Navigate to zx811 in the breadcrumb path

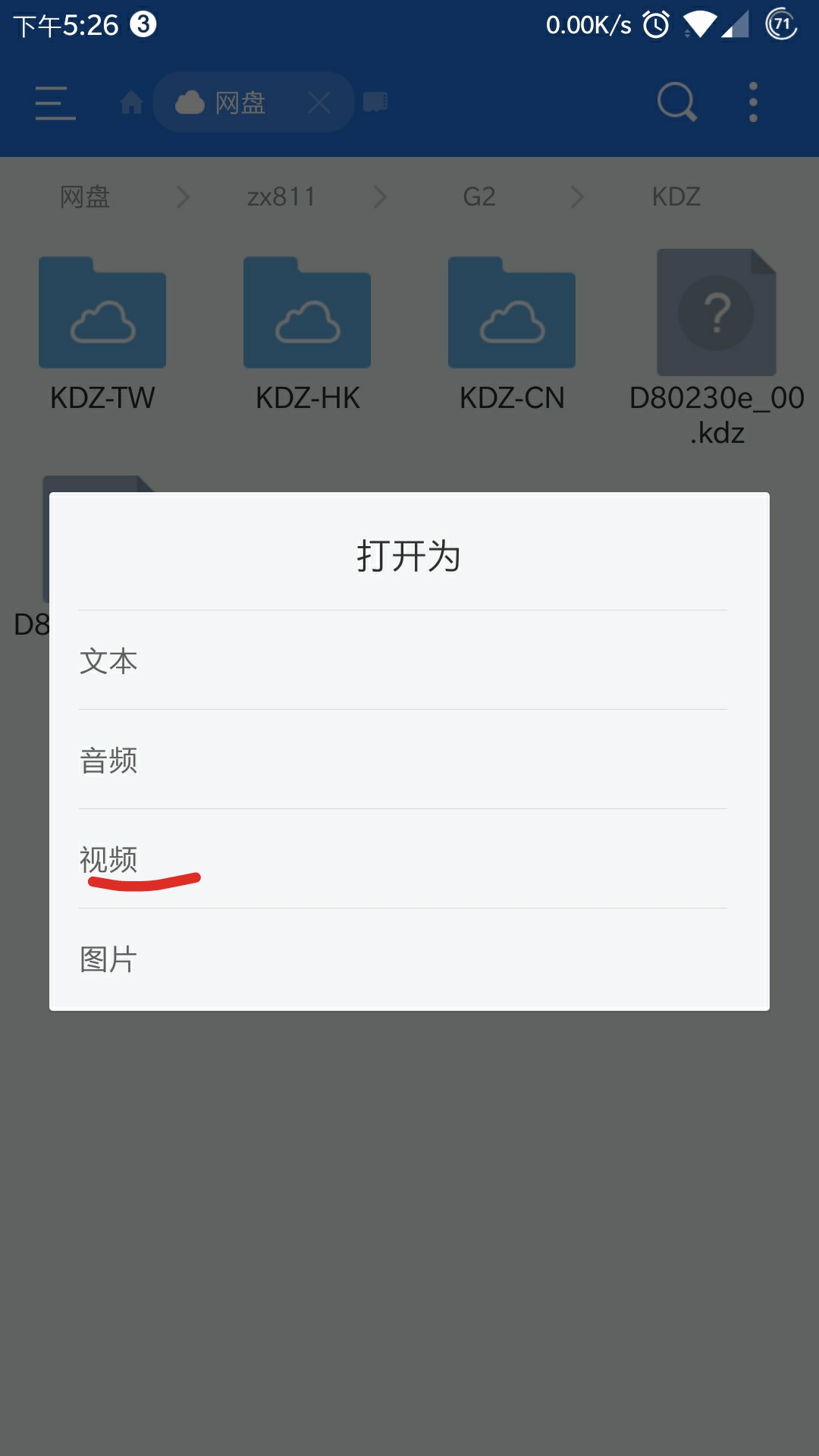[281, 197]
